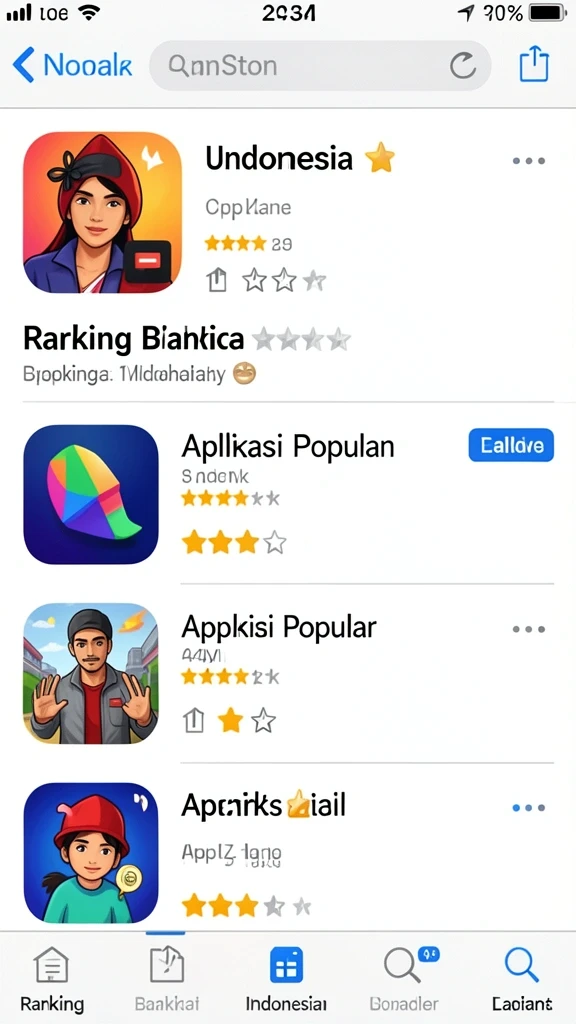Go back via the Nooalk arrow
Image resolution: width=576 pixels, height=1024 pixels.
coord(72,65)
